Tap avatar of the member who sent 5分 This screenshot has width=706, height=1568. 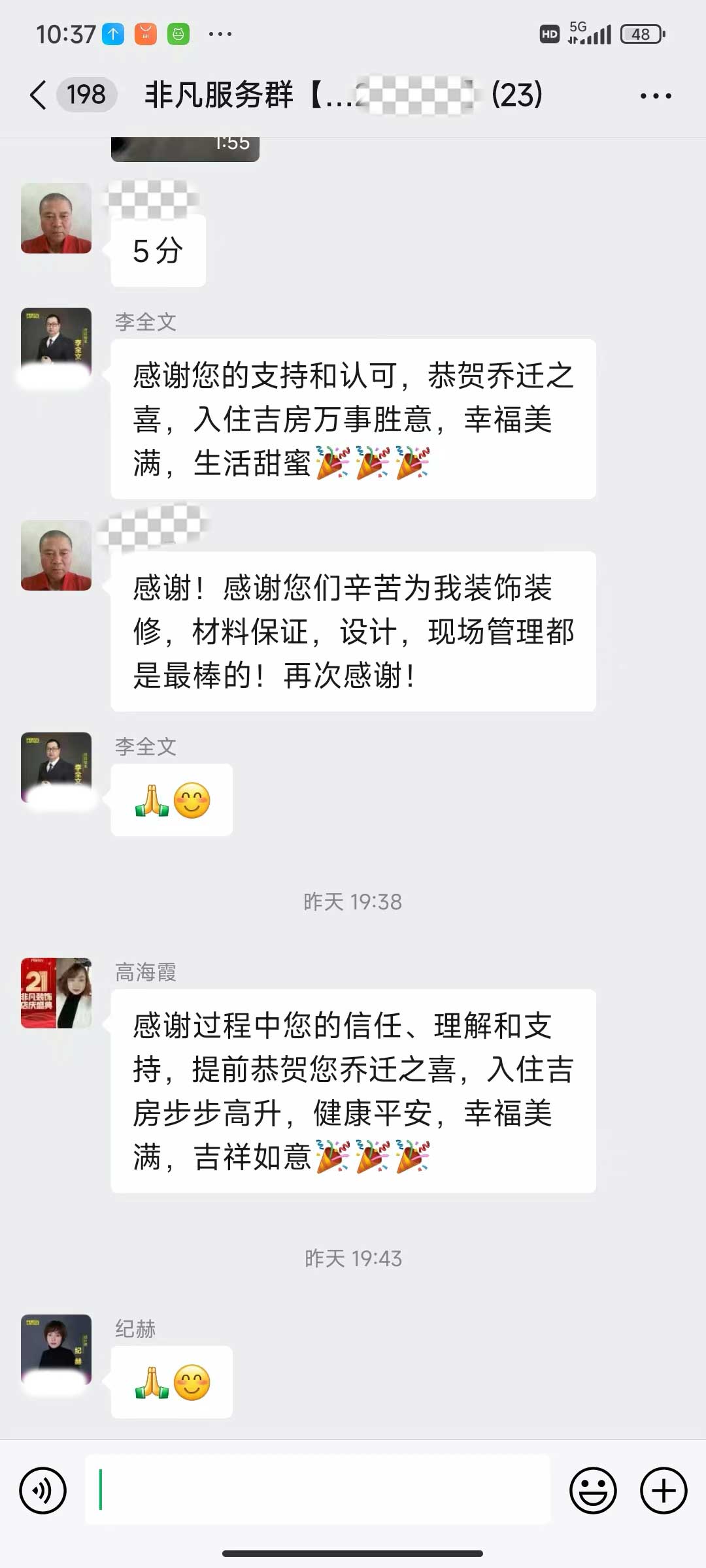(56, 218)
